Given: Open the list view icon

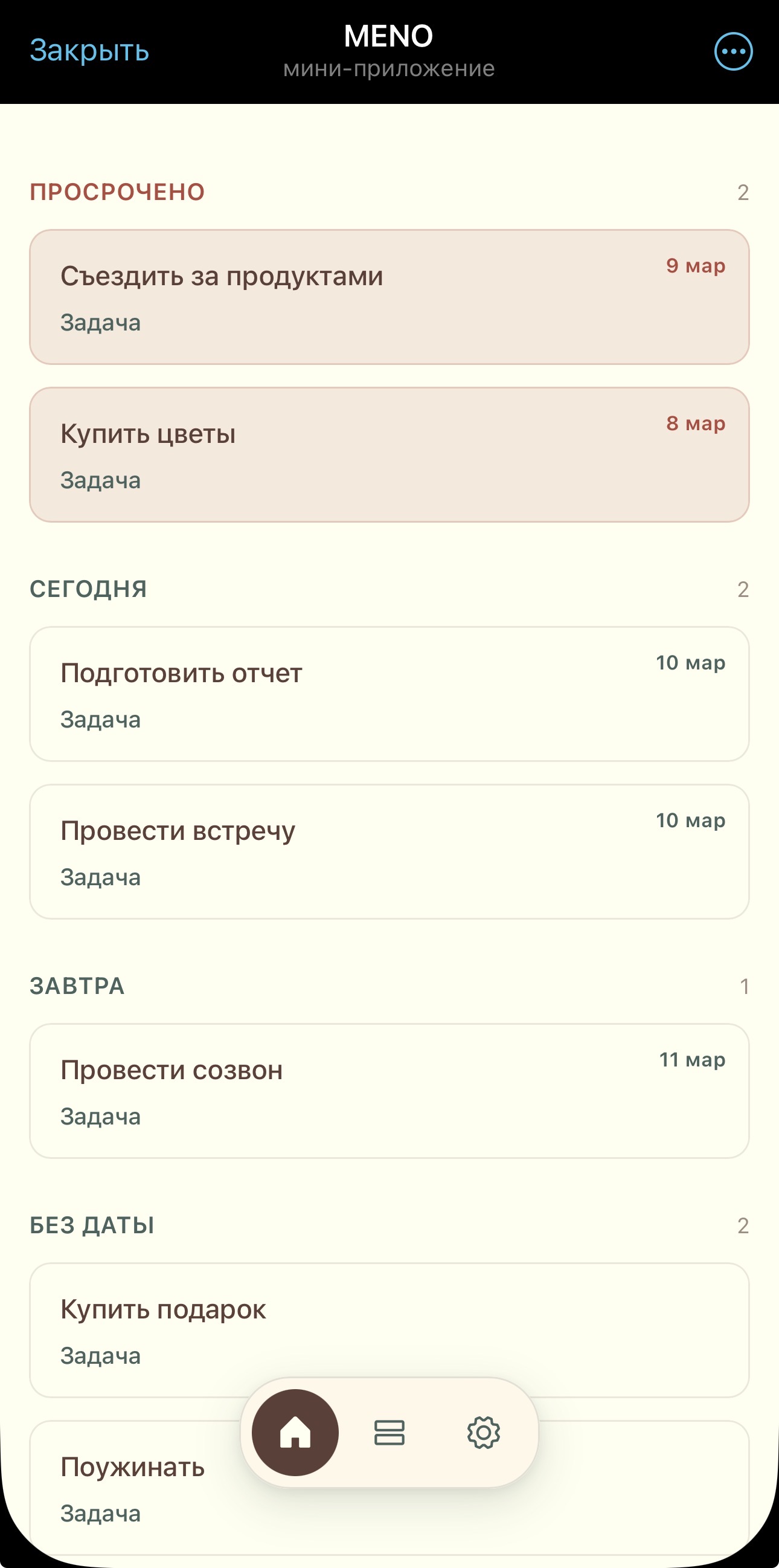Looking at the screenshot, I should point(389,1431).
